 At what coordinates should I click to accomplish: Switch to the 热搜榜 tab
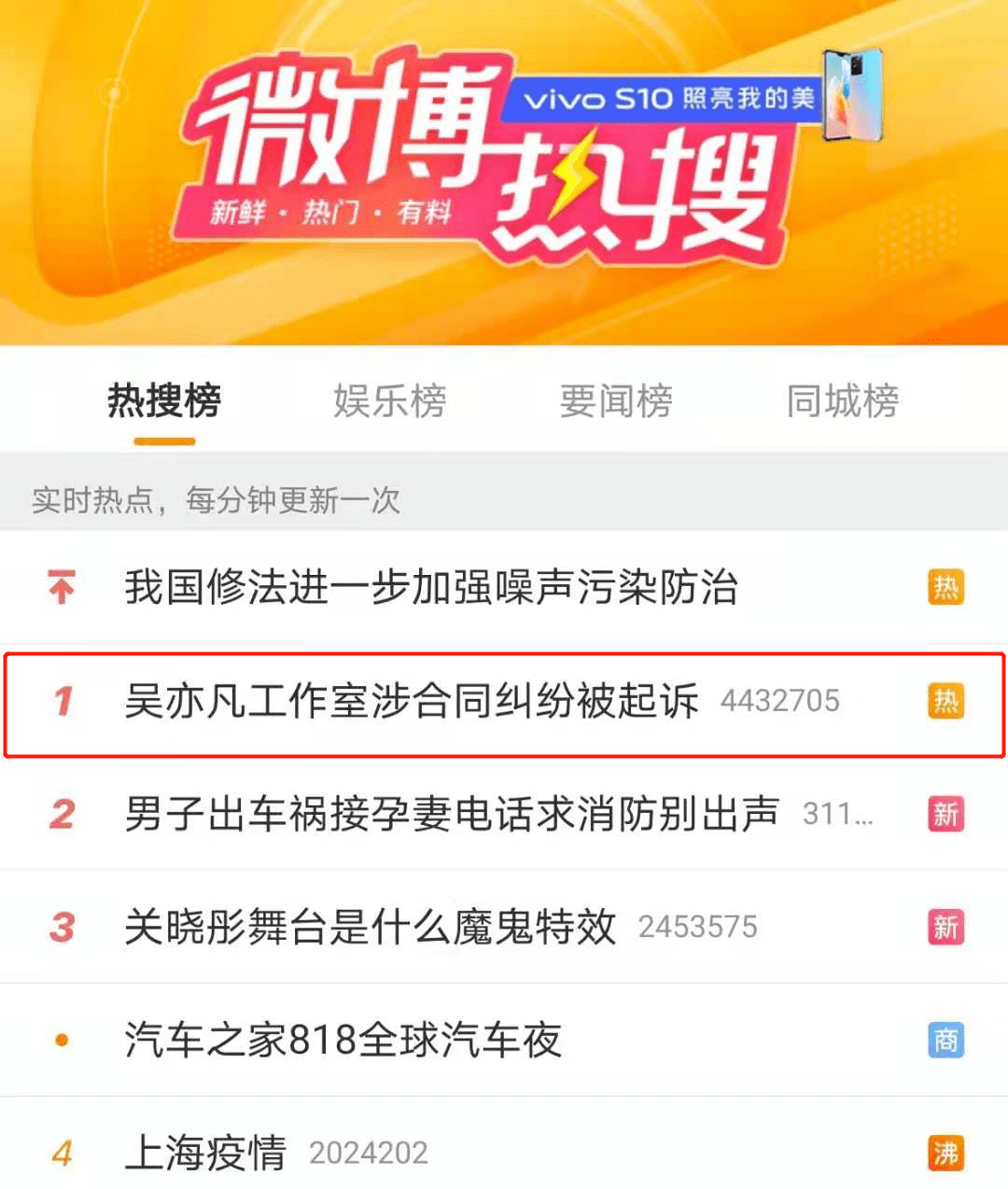[164, 401]
